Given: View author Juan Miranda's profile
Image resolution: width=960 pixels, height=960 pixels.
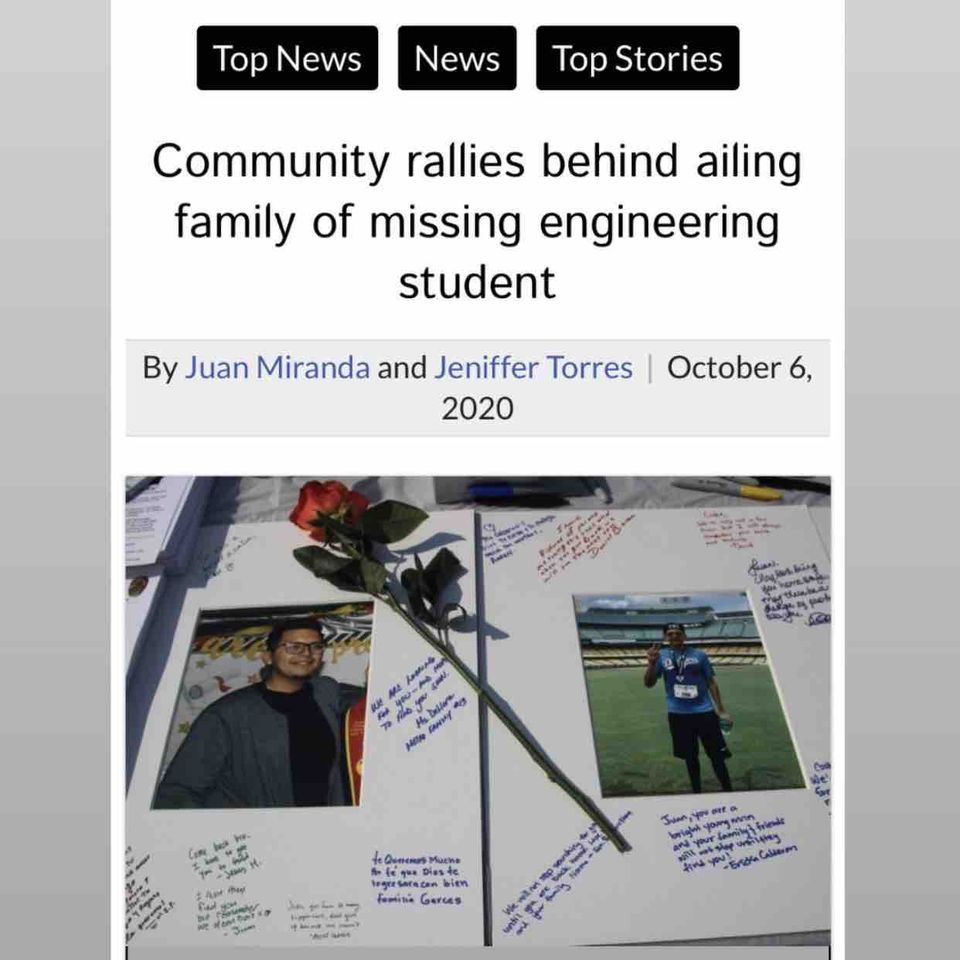Looking at the screenshot, I should tap(277, 368).
